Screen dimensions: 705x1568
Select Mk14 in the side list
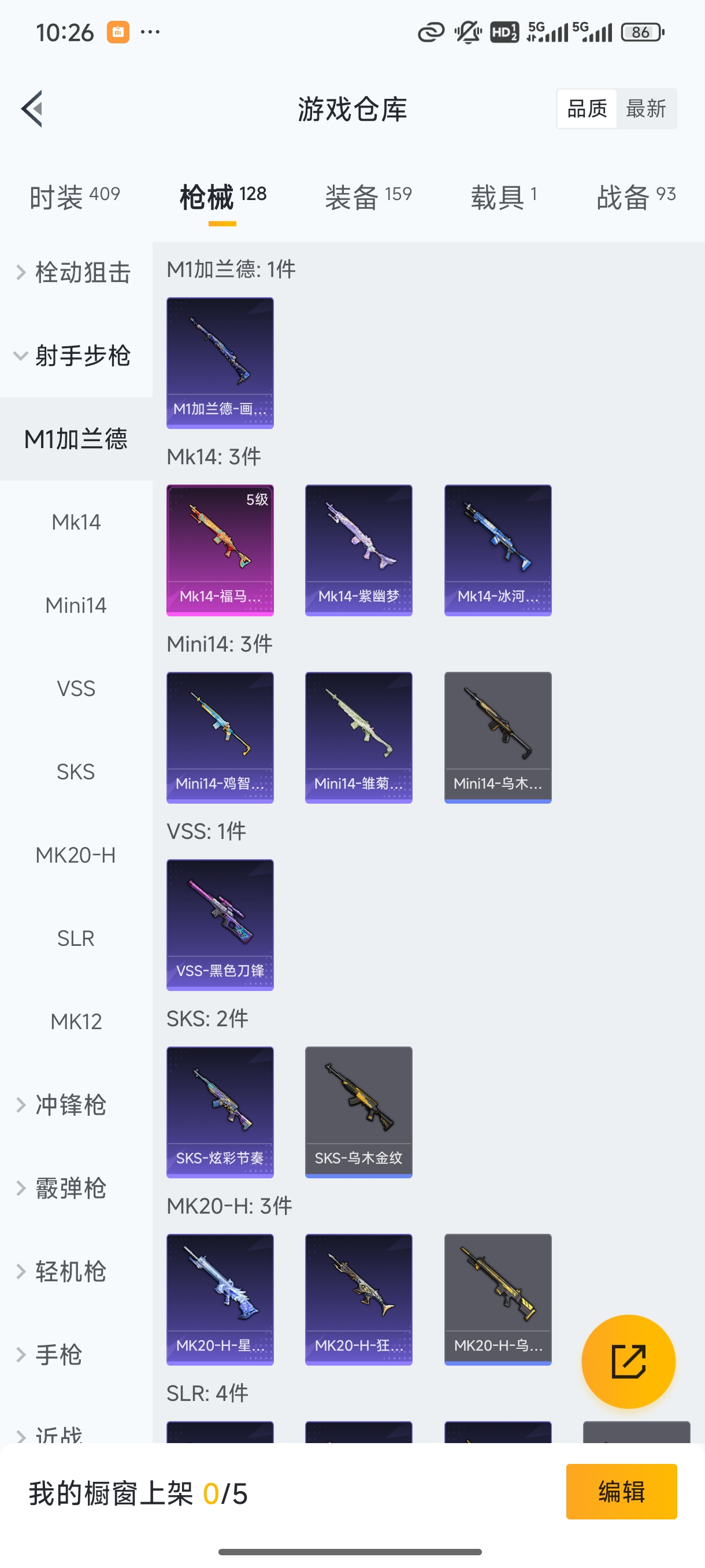(x=76, y=522)
